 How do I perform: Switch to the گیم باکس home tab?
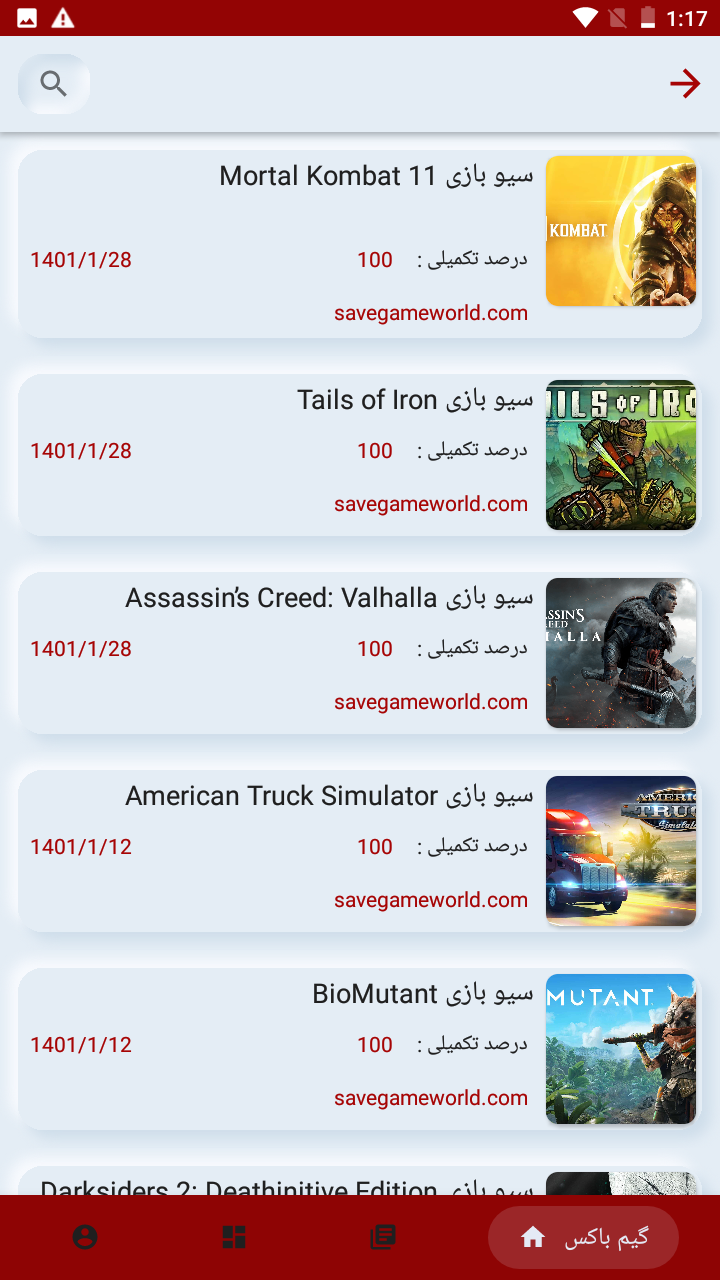(x=583, y=1237)
